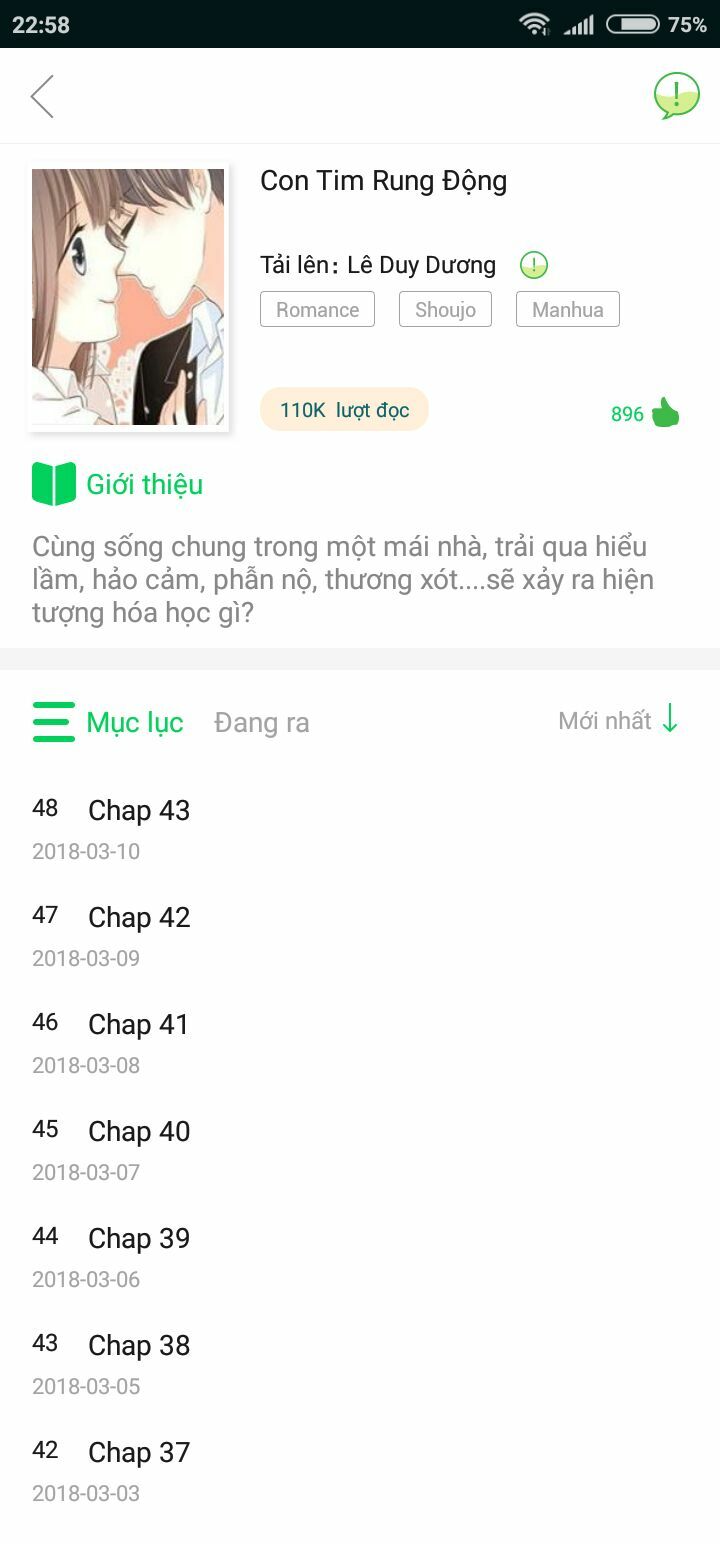Expand the Giới thiệu description section
Image resolution: width=720 pixels, height=1544 pixels.
[146, 485]
